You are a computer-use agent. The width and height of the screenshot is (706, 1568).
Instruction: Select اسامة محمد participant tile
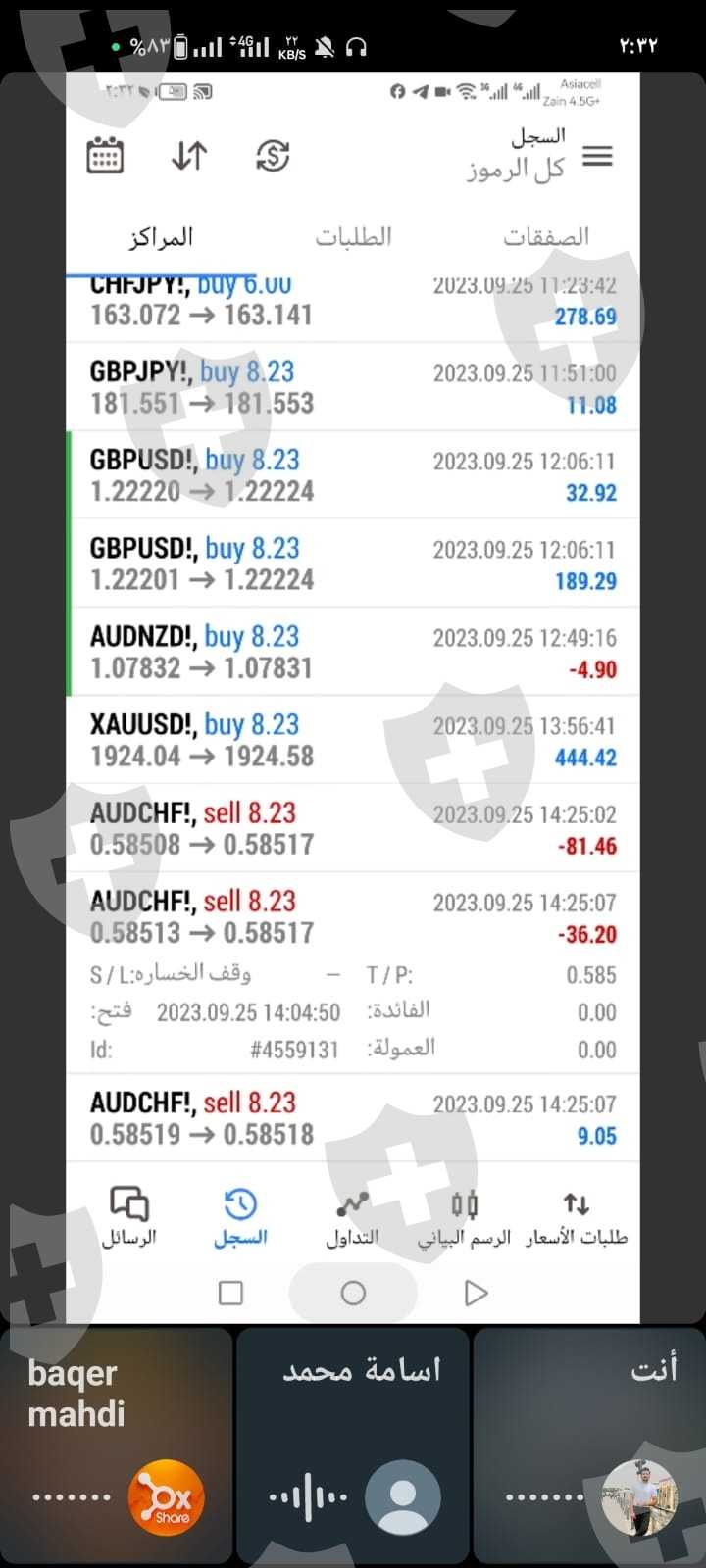pos(353,1445)
